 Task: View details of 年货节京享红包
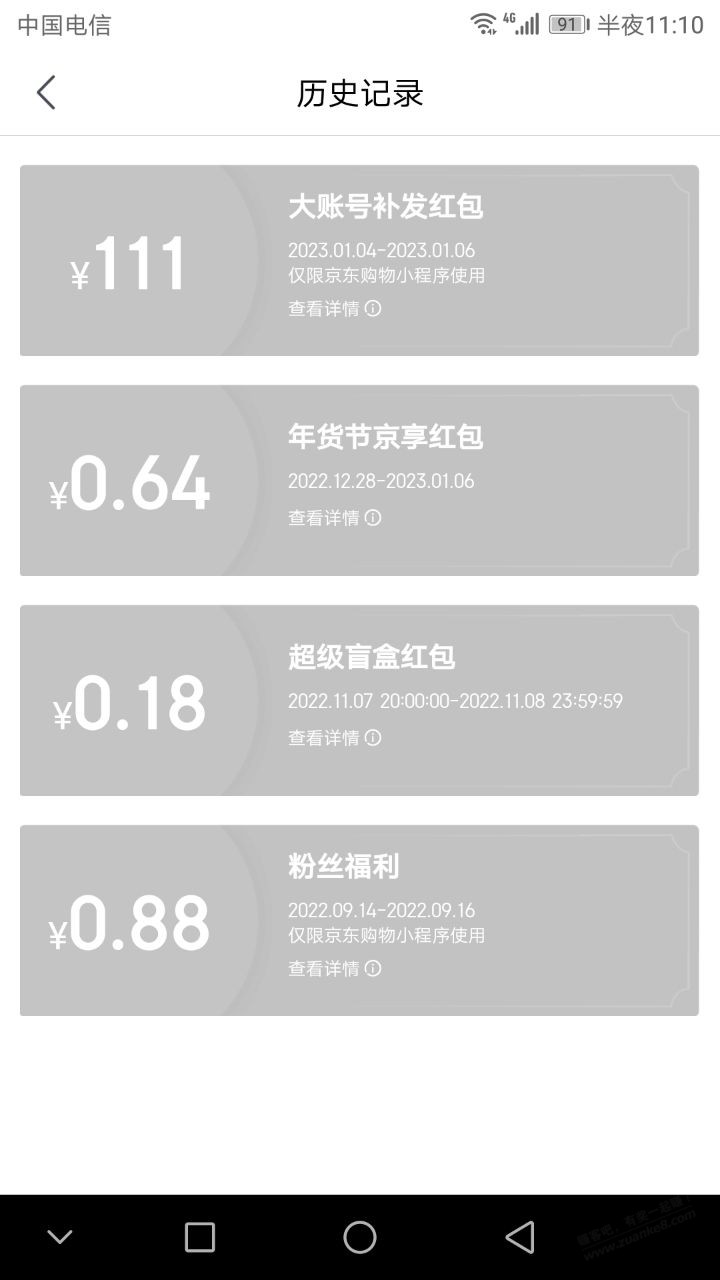coord(335,518)
